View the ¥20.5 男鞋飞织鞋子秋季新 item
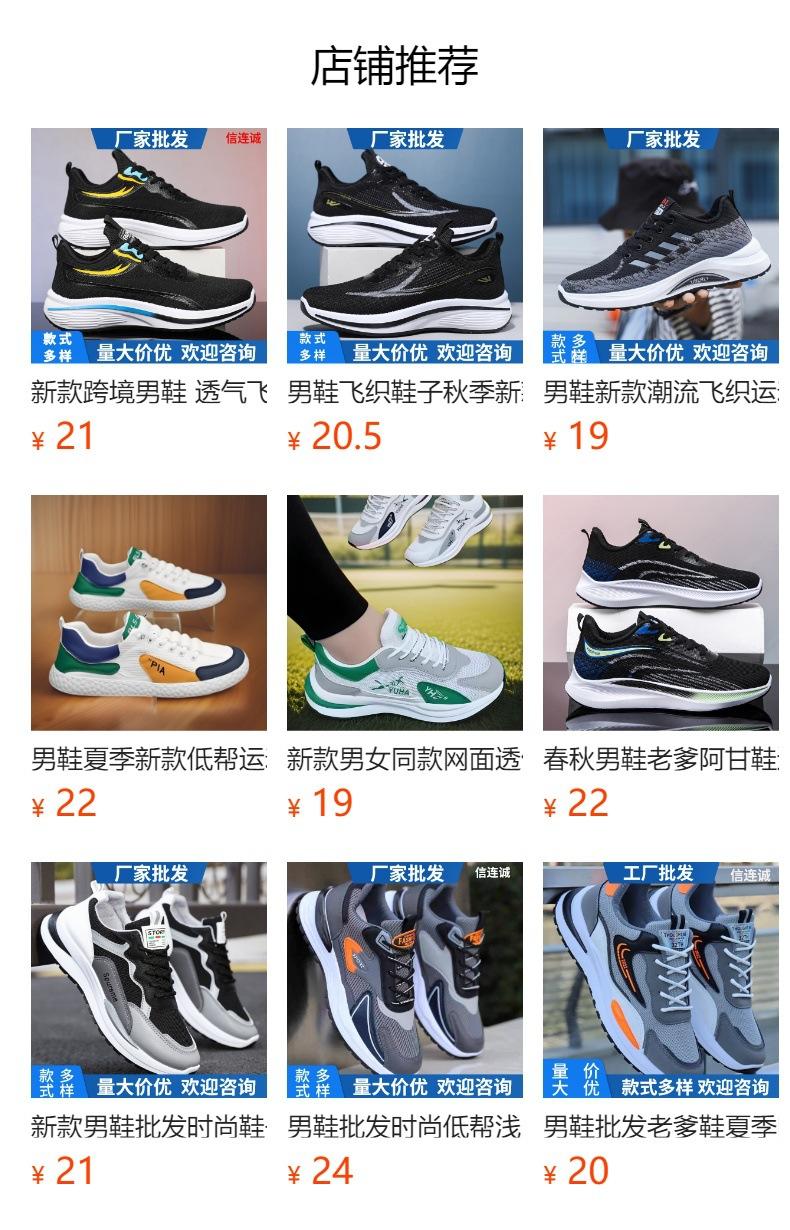 (x=405, y=291)
